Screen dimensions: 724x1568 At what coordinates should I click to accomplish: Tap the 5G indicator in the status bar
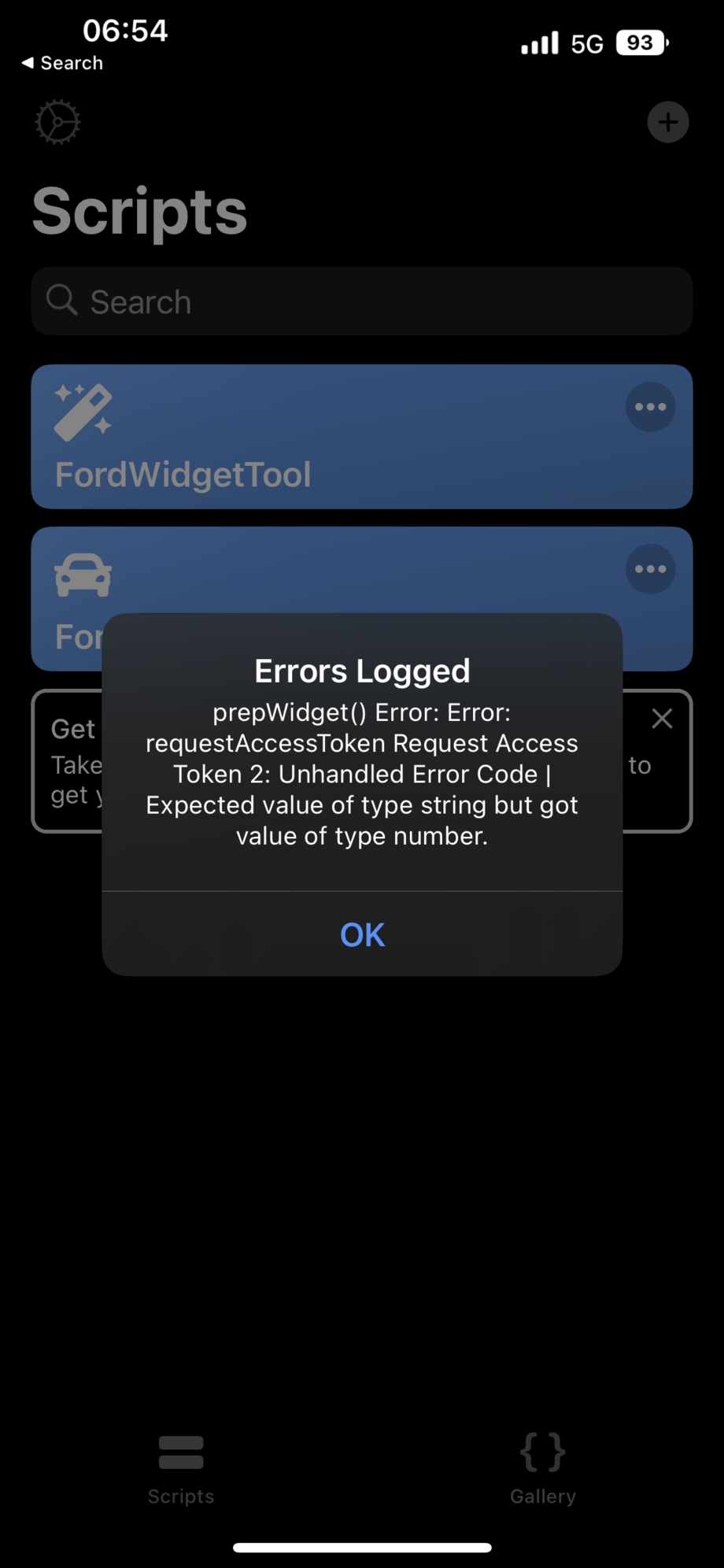point(588,43)
